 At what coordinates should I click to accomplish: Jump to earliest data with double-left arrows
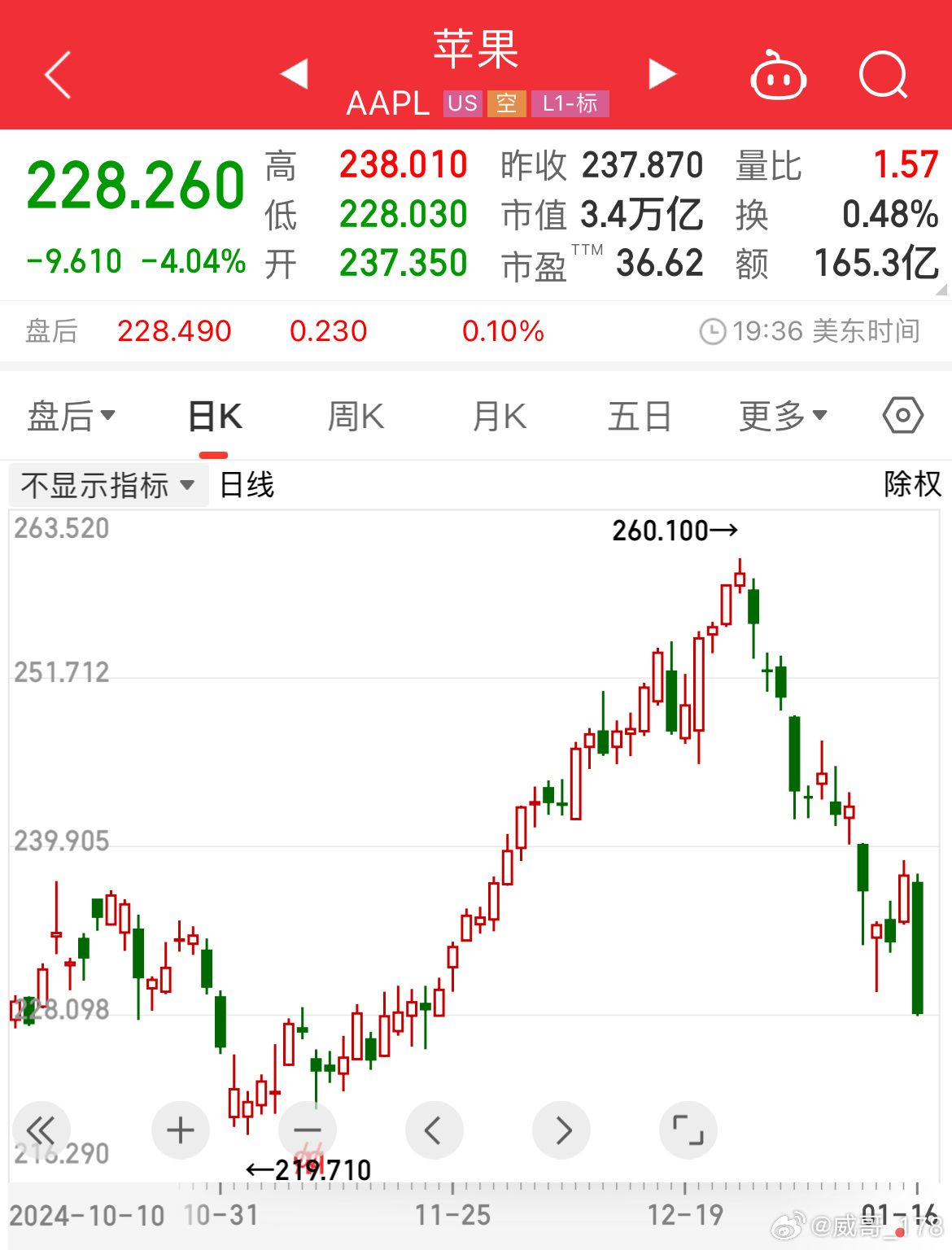click(x=41, y=1130)
